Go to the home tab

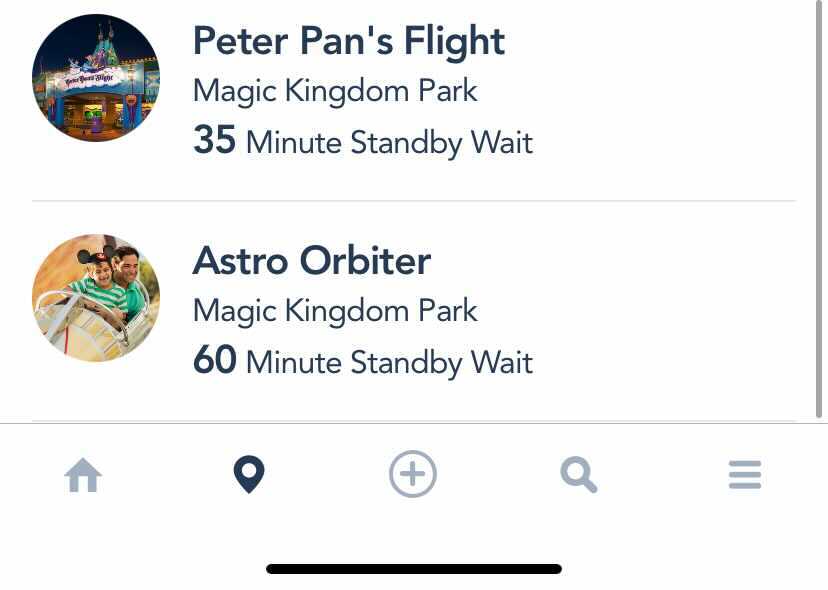[x=83, y=475]
